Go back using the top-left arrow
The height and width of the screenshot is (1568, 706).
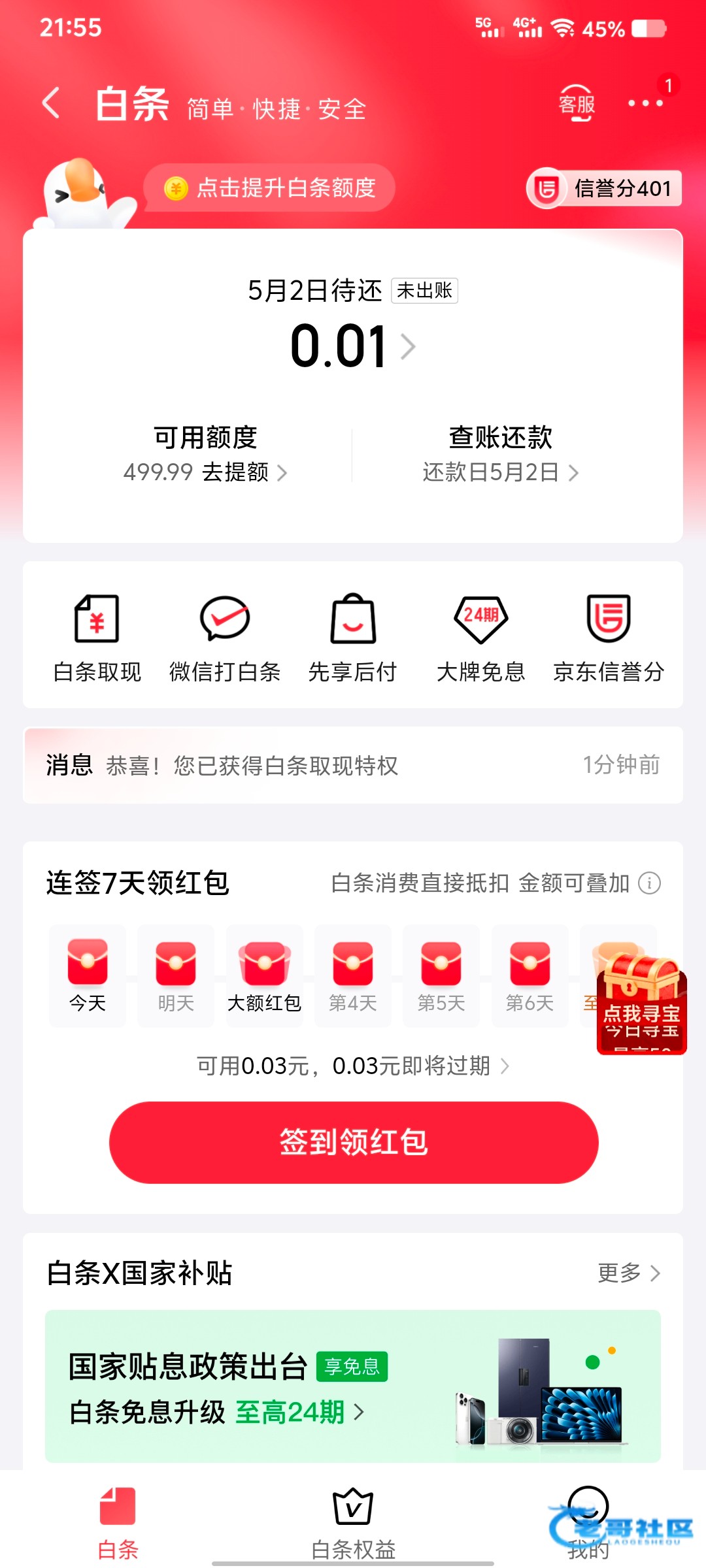51,104
